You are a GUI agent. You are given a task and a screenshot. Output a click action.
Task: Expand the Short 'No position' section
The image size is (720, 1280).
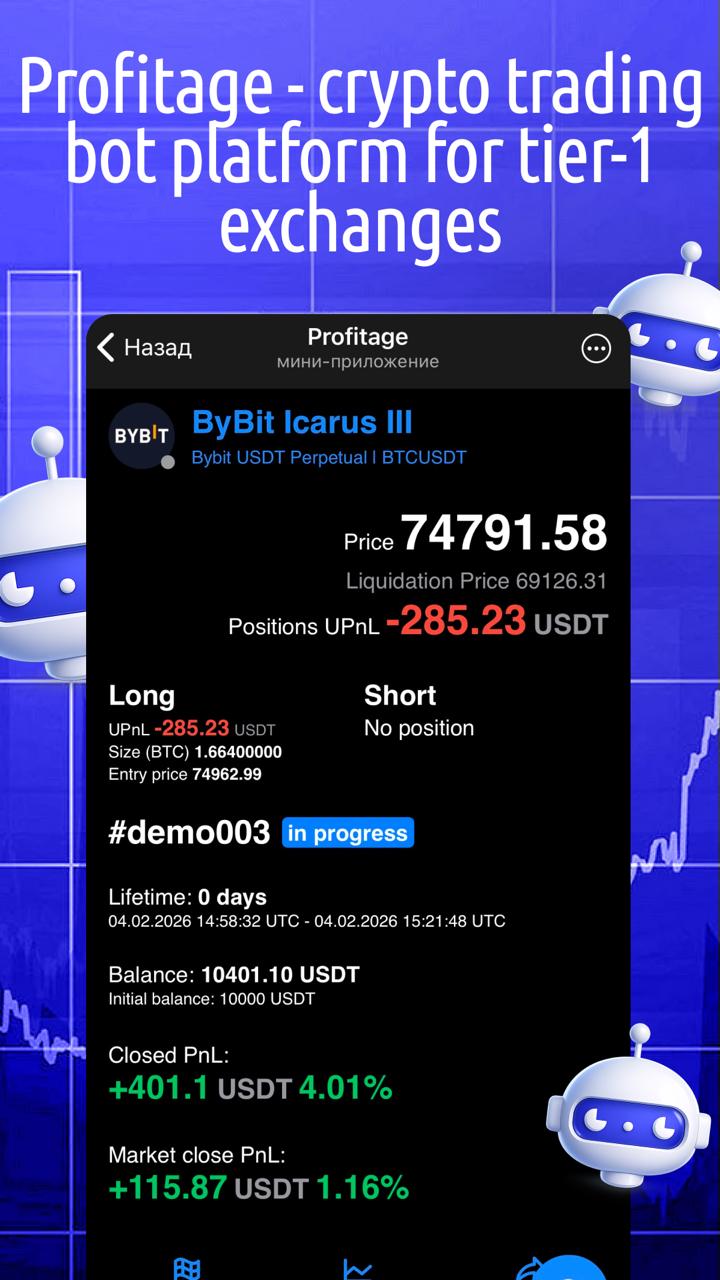419,728
